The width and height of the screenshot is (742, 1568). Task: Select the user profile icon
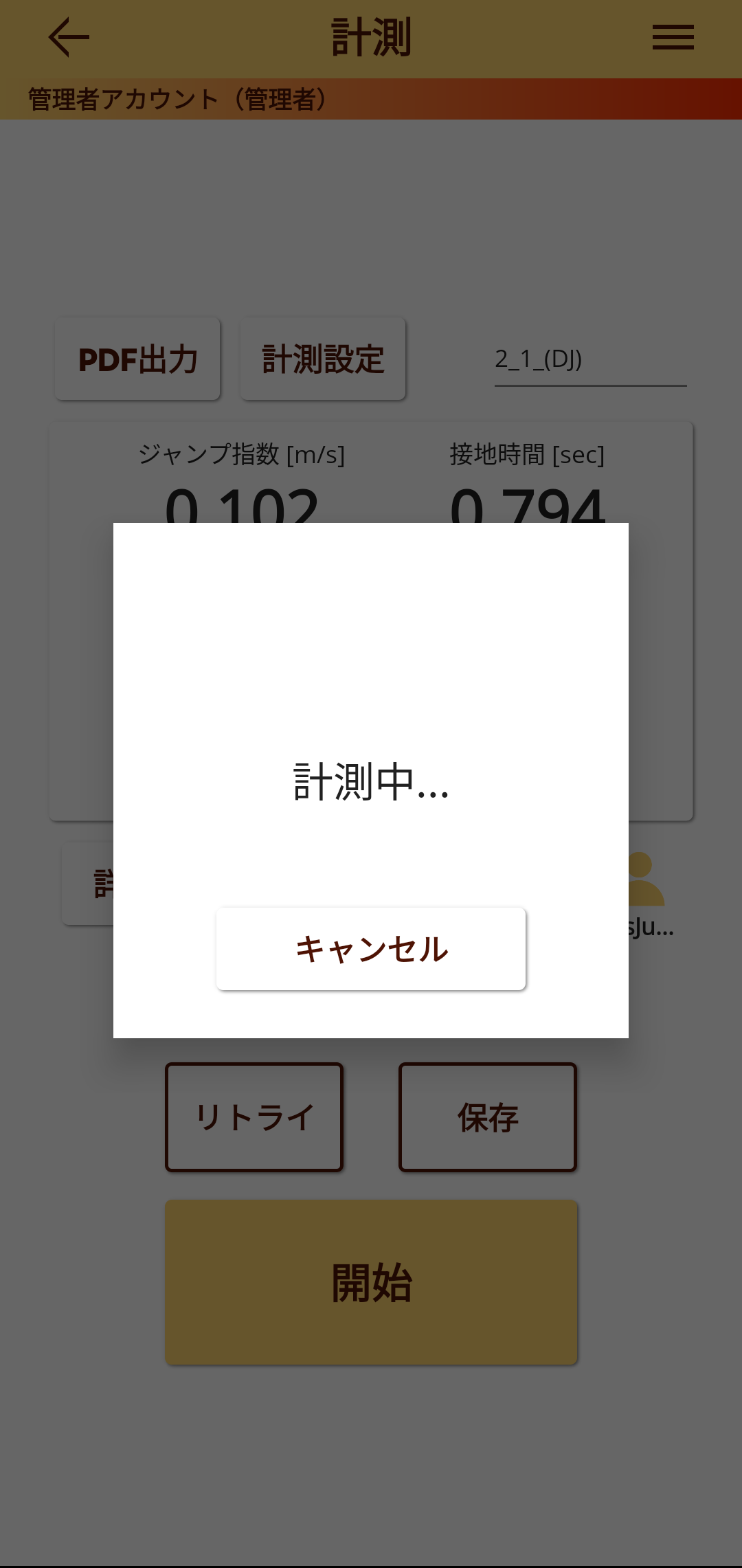click(646, 880)
